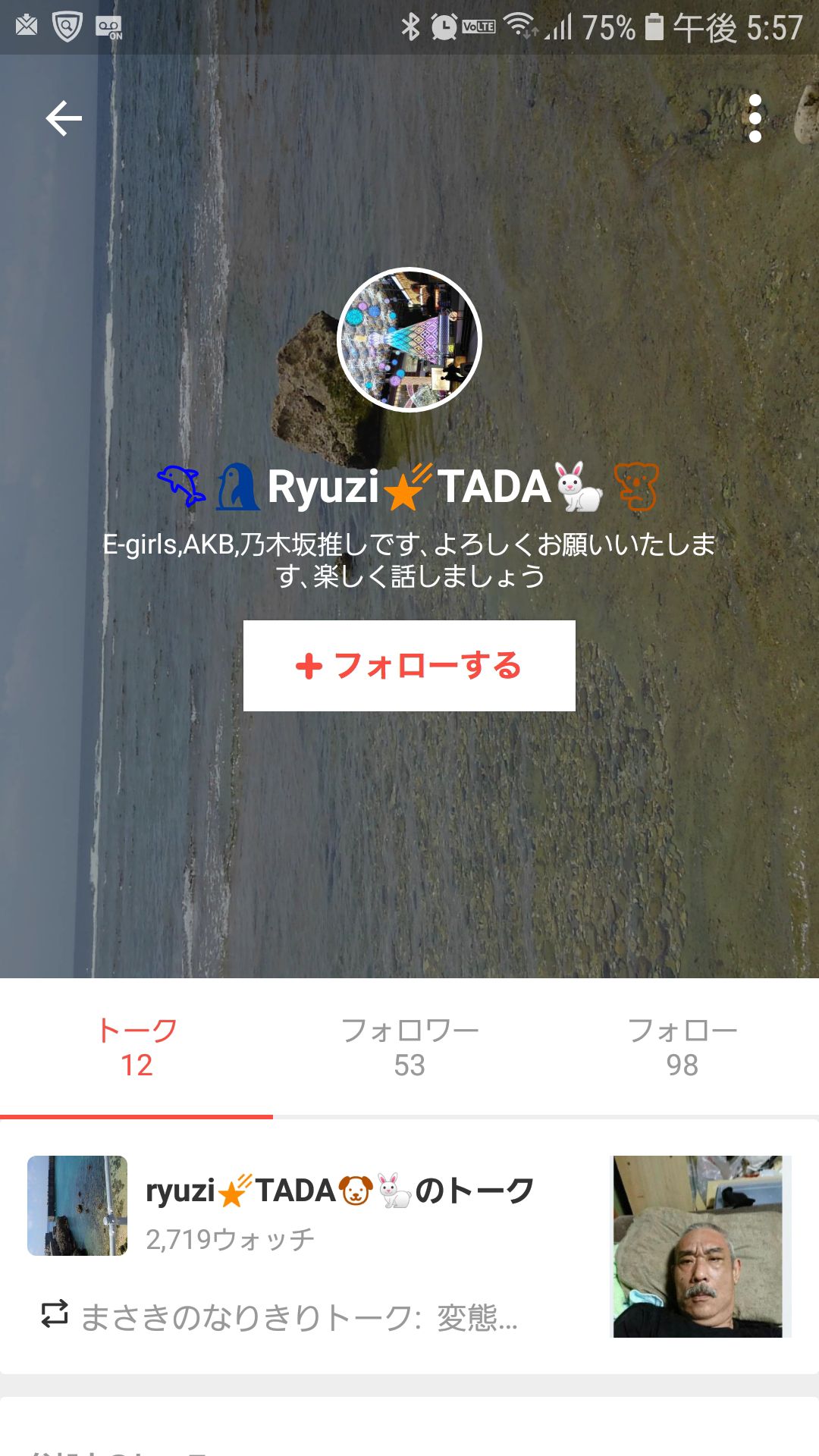Viewport: 819px width, 1456px height.
Task: Open the three-dot overflow menu
Action: pos(756,118)
